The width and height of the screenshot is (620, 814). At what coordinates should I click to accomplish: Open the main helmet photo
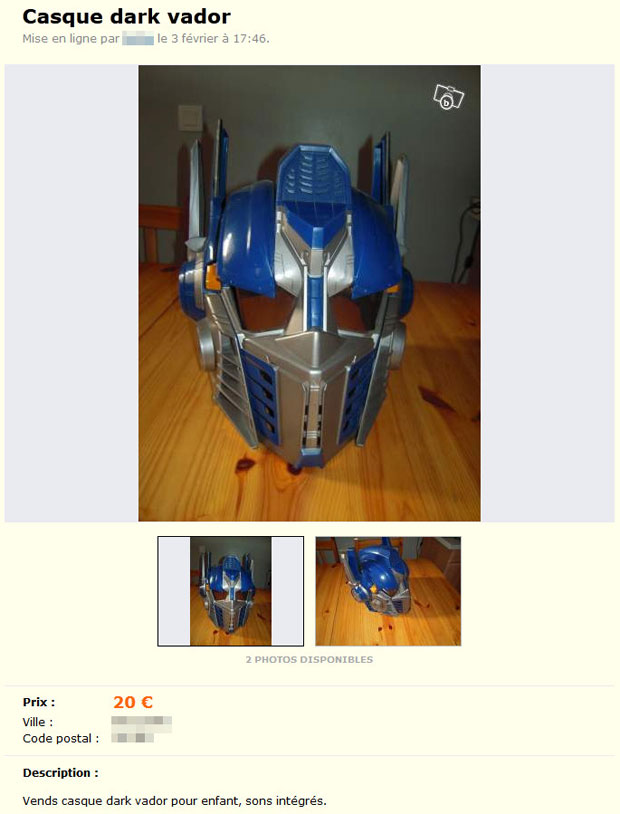point(309,293)
